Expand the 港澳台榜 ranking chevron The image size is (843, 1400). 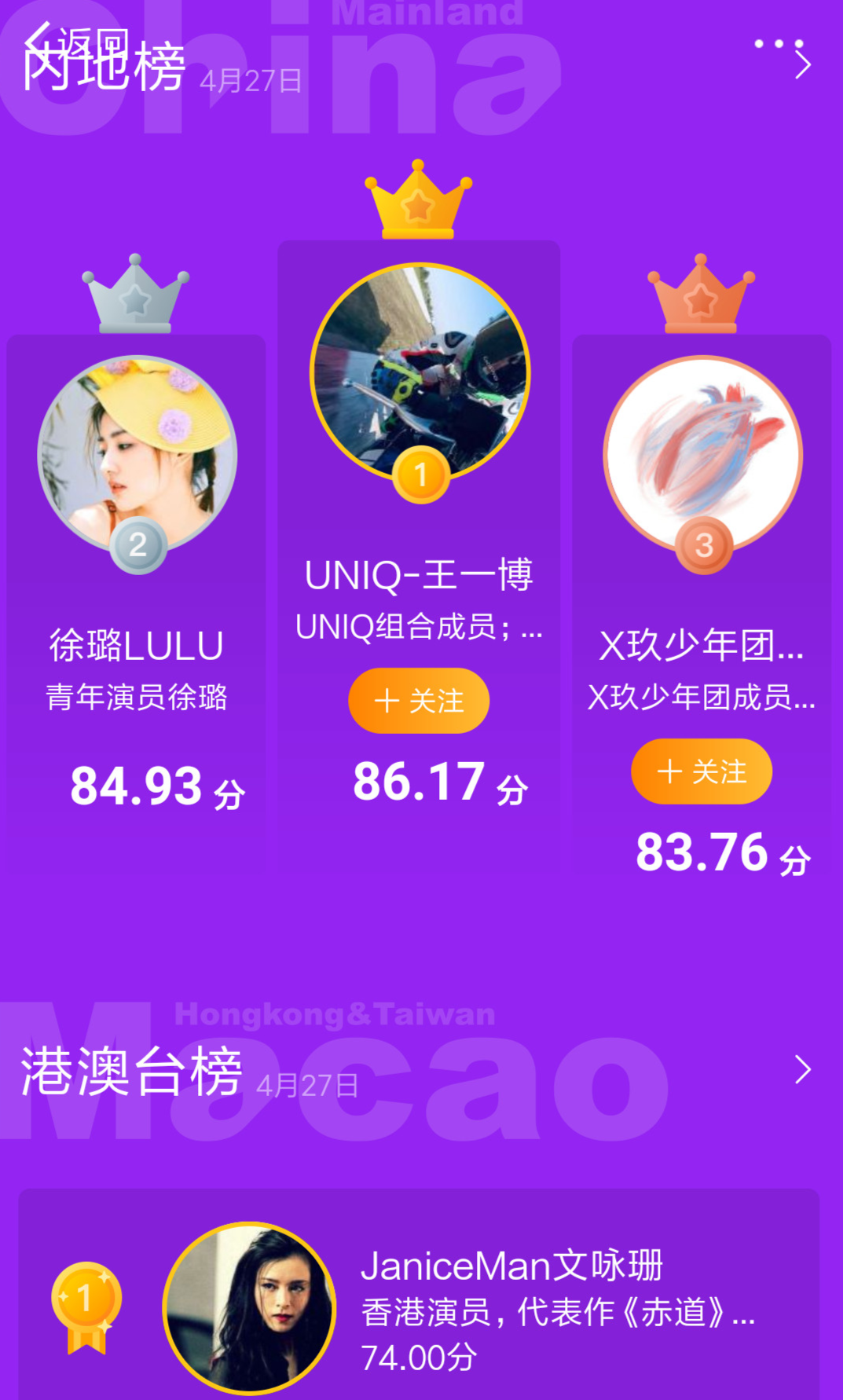[802, 1070]
